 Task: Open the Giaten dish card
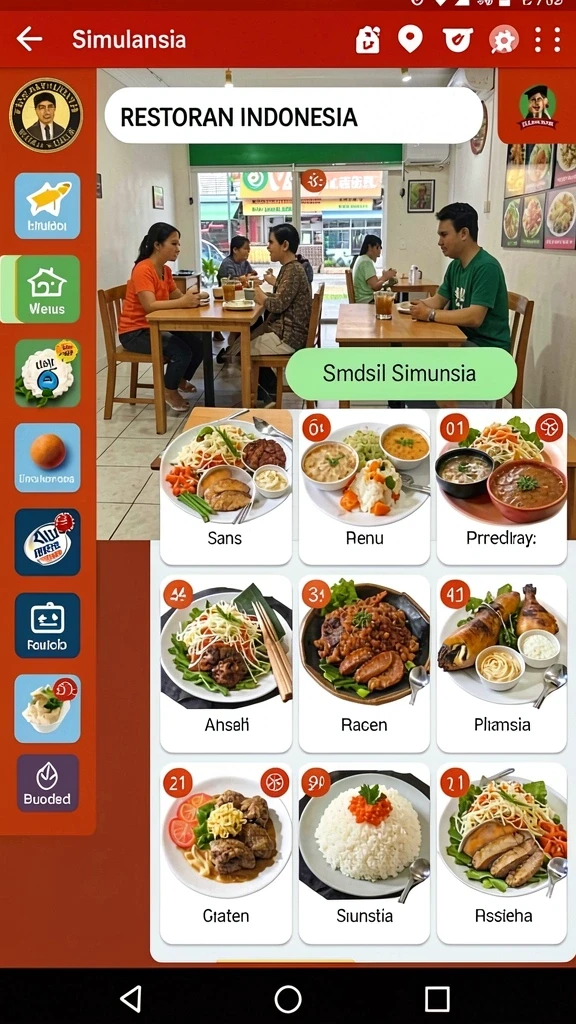point(225,853)
